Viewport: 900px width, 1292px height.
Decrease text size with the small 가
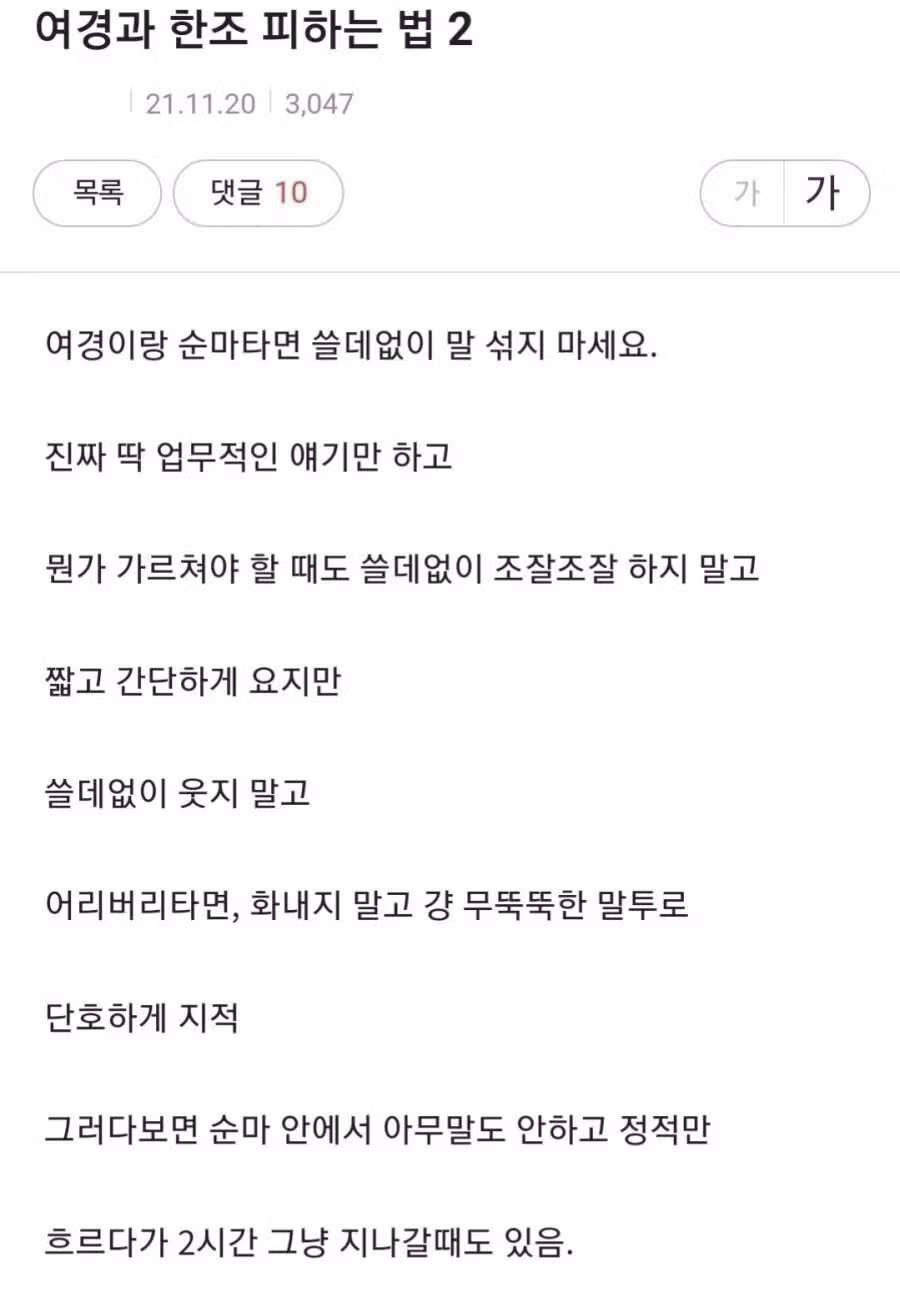click(x=745, y=193)
